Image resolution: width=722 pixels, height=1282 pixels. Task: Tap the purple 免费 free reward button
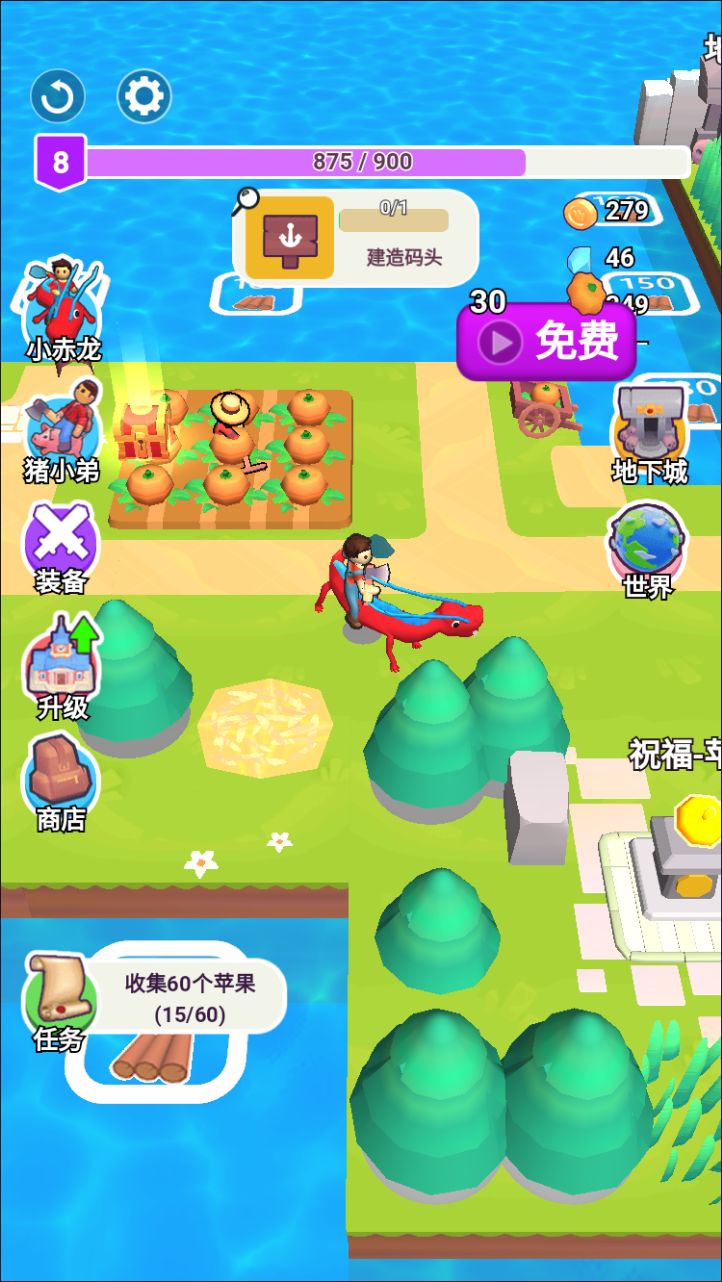point(547,342)
